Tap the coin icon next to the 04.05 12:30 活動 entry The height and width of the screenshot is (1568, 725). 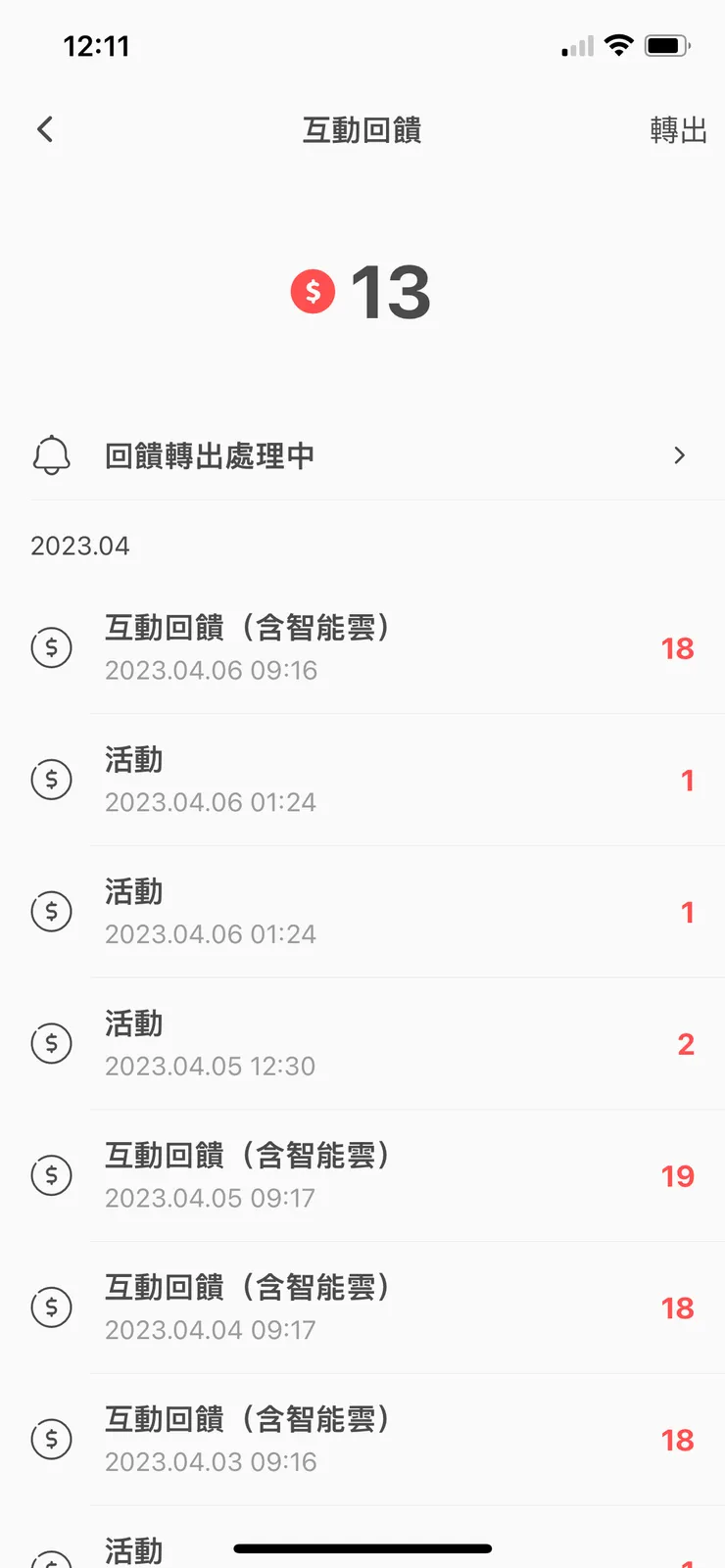51,1043
